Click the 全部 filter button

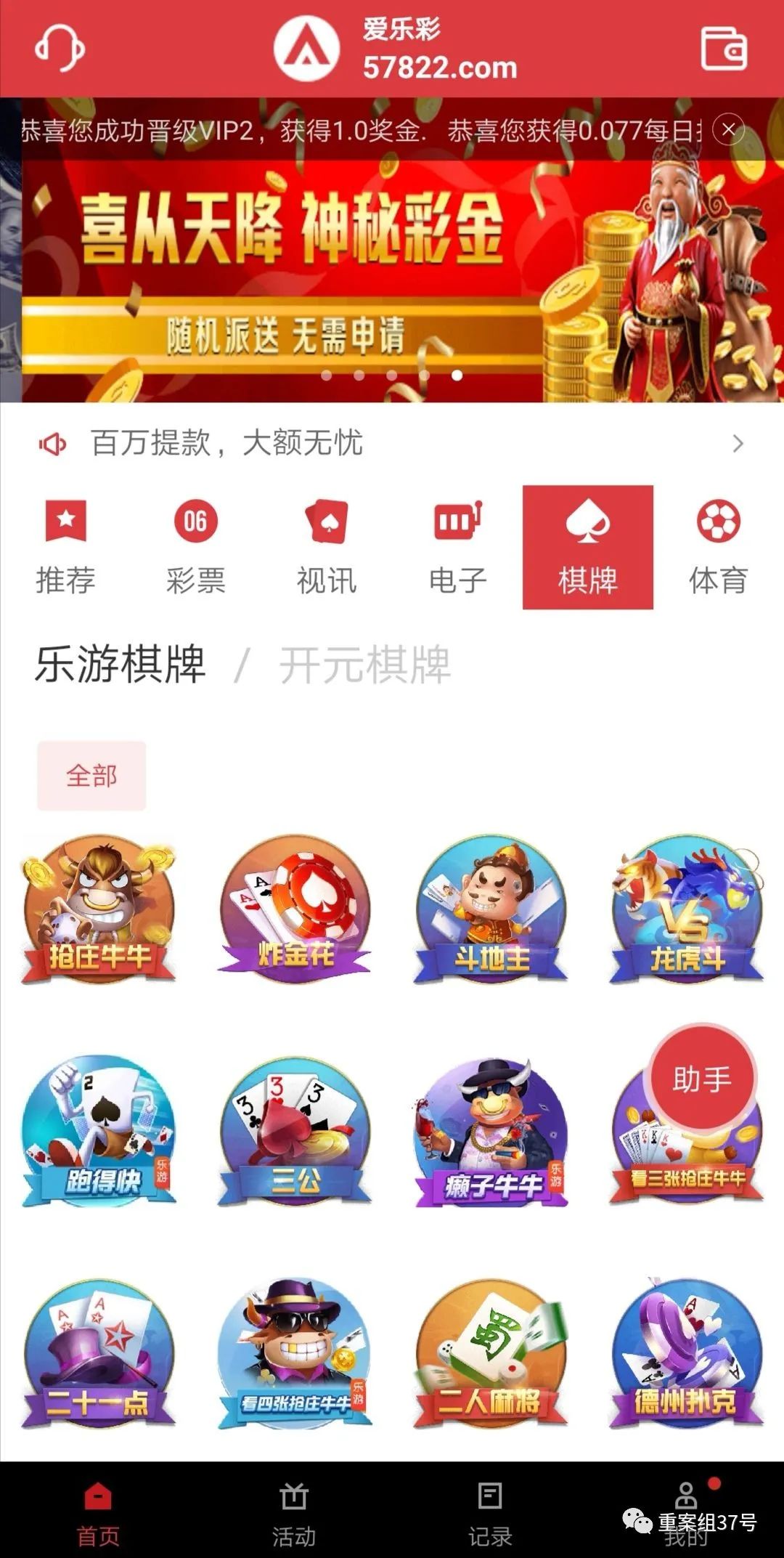tap(90, 777)
